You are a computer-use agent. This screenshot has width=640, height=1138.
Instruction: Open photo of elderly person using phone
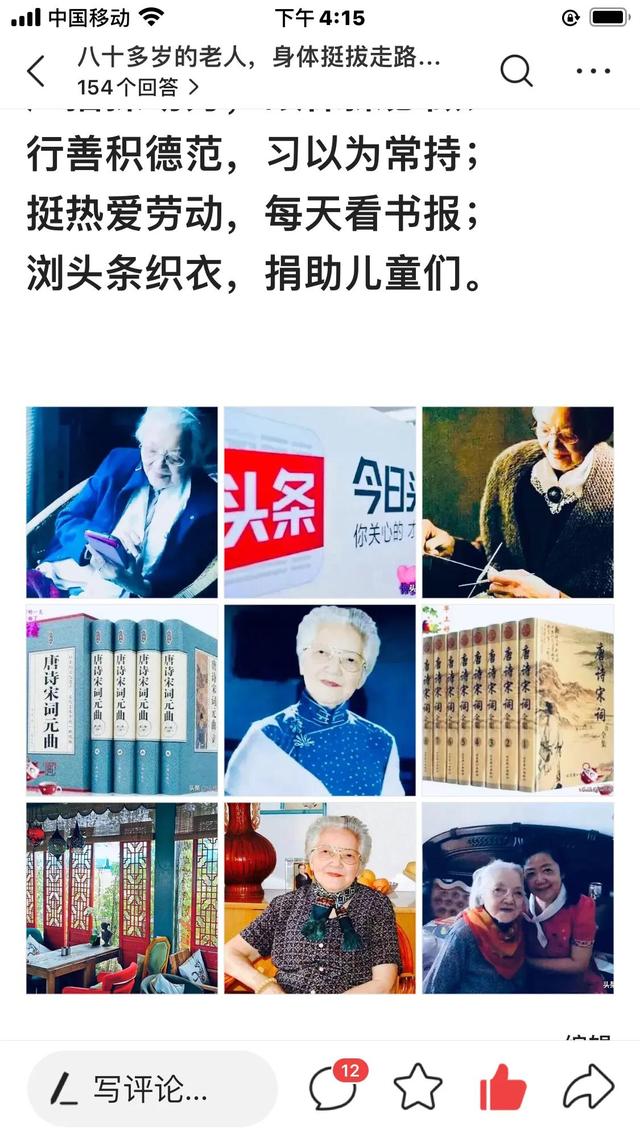point(121,502)
